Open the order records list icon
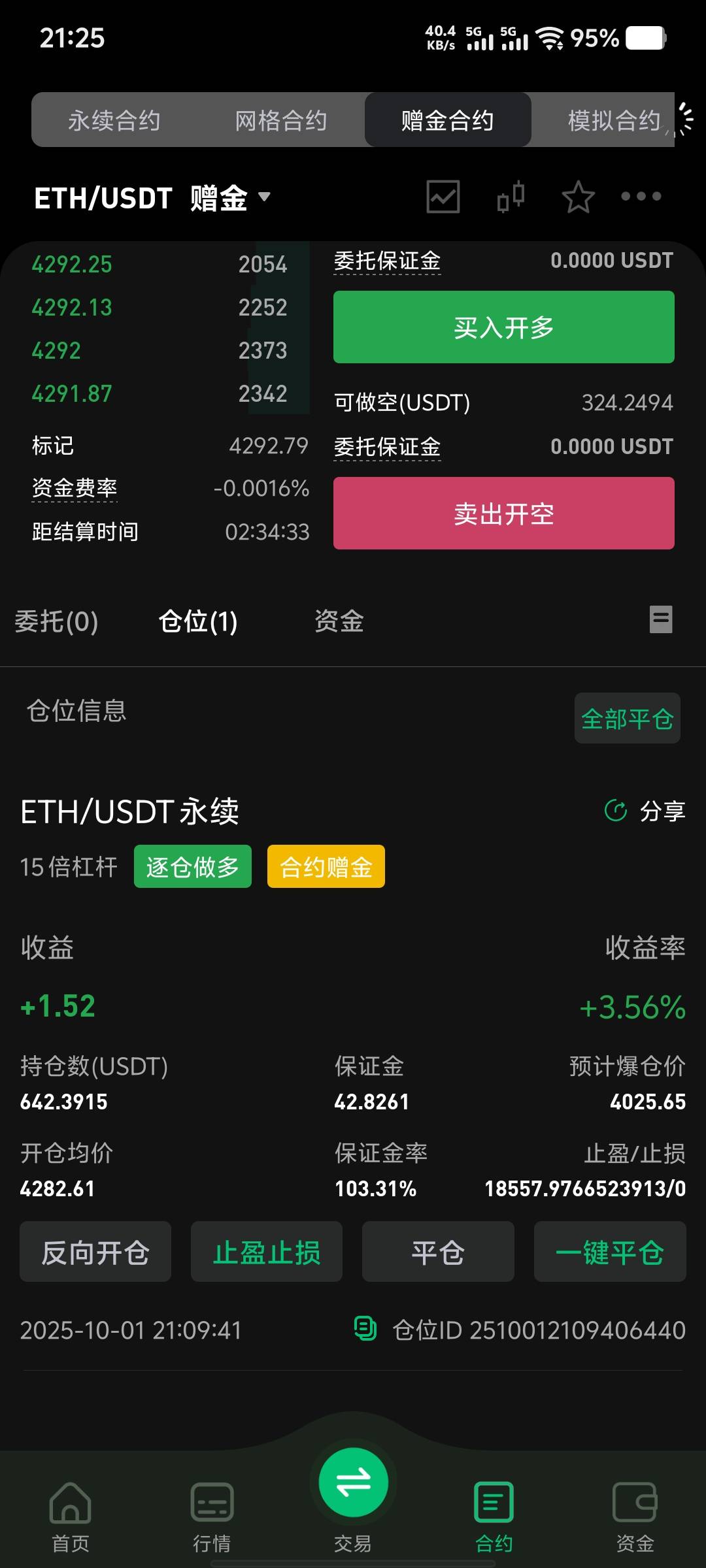The width and height of the screenshot is (706, 1568). pos(660,619)
